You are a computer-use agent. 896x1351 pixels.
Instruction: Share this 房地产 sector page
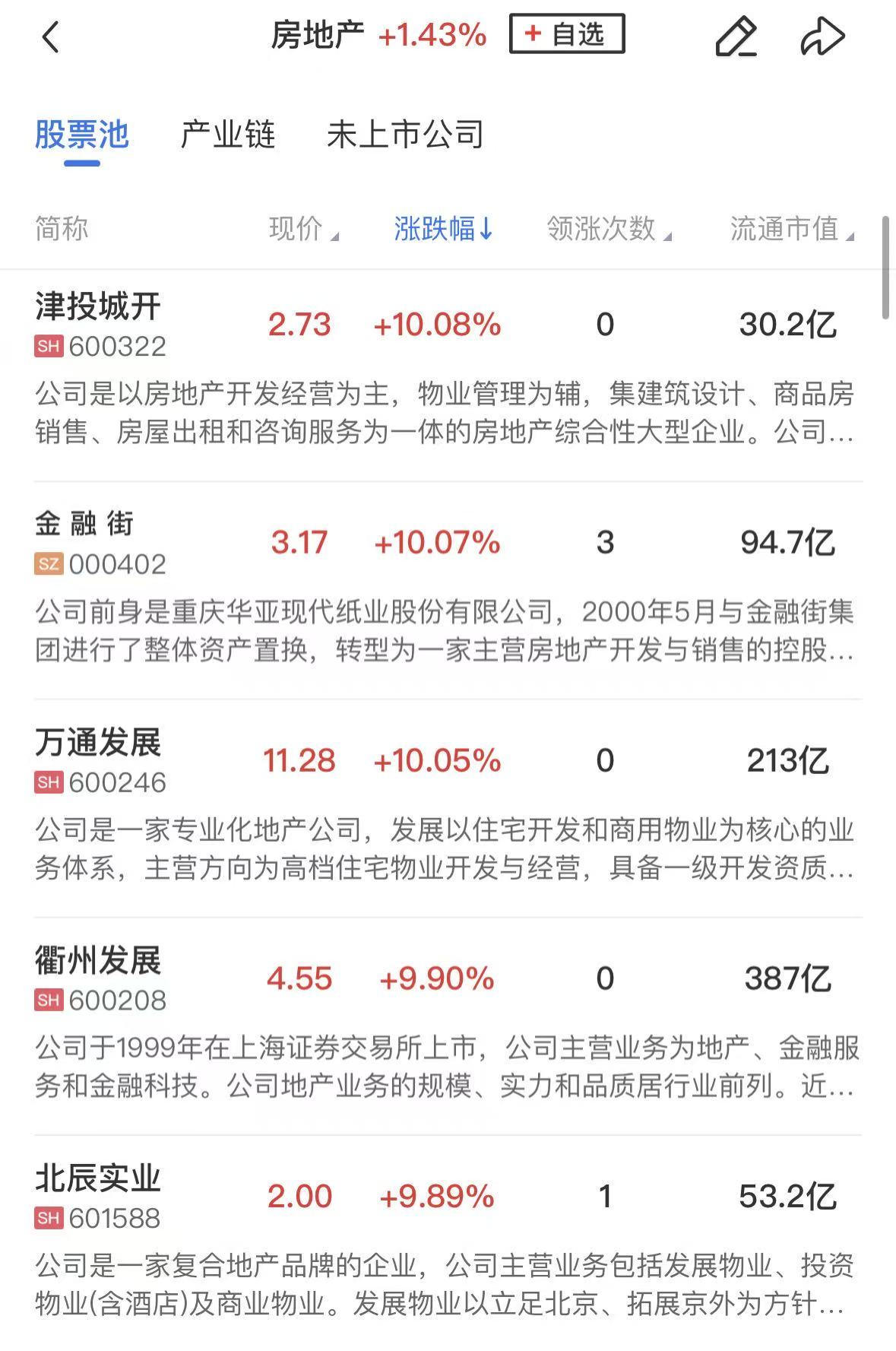click(822, 36)
